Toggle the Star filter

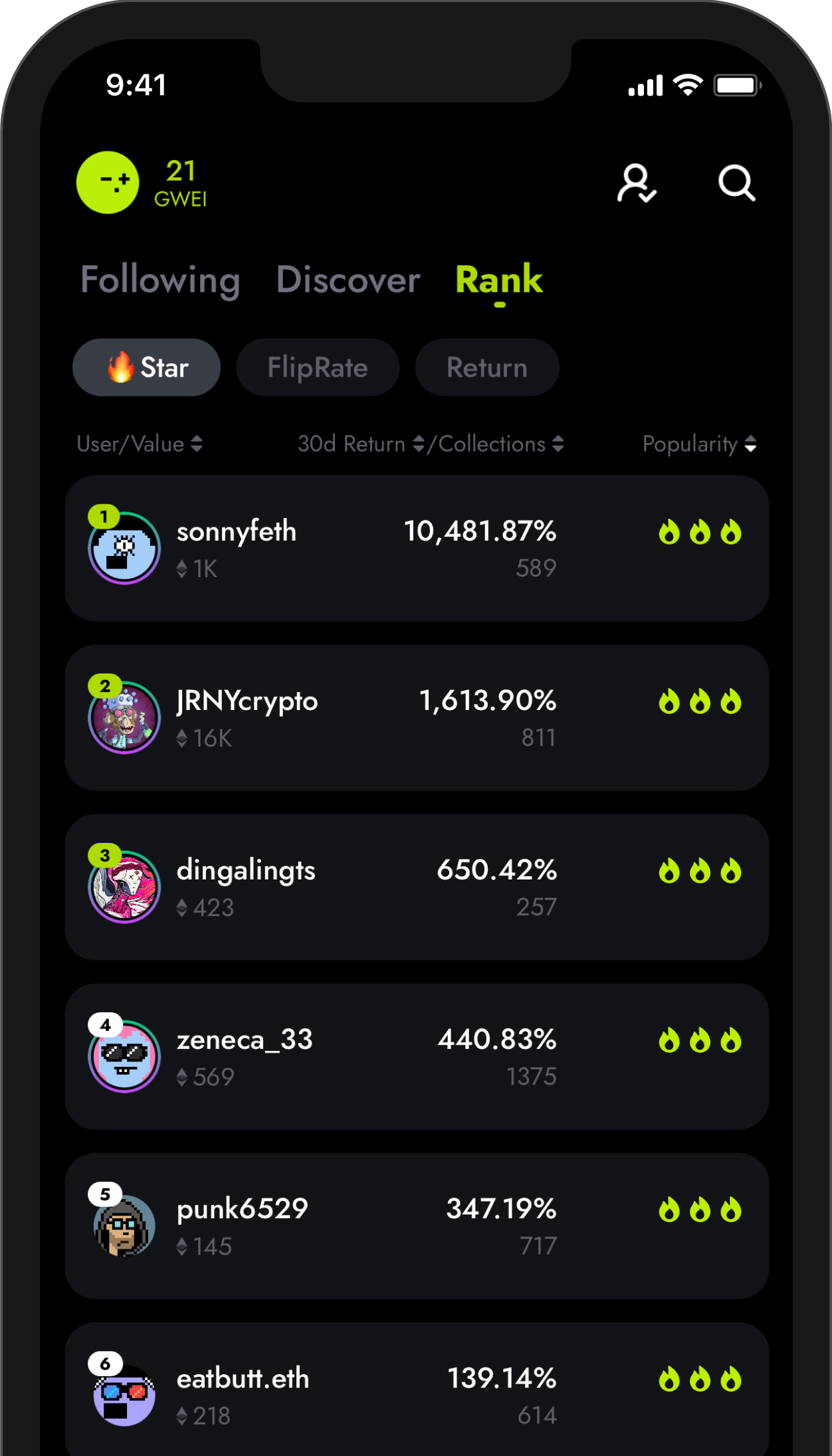click(146, 367)
